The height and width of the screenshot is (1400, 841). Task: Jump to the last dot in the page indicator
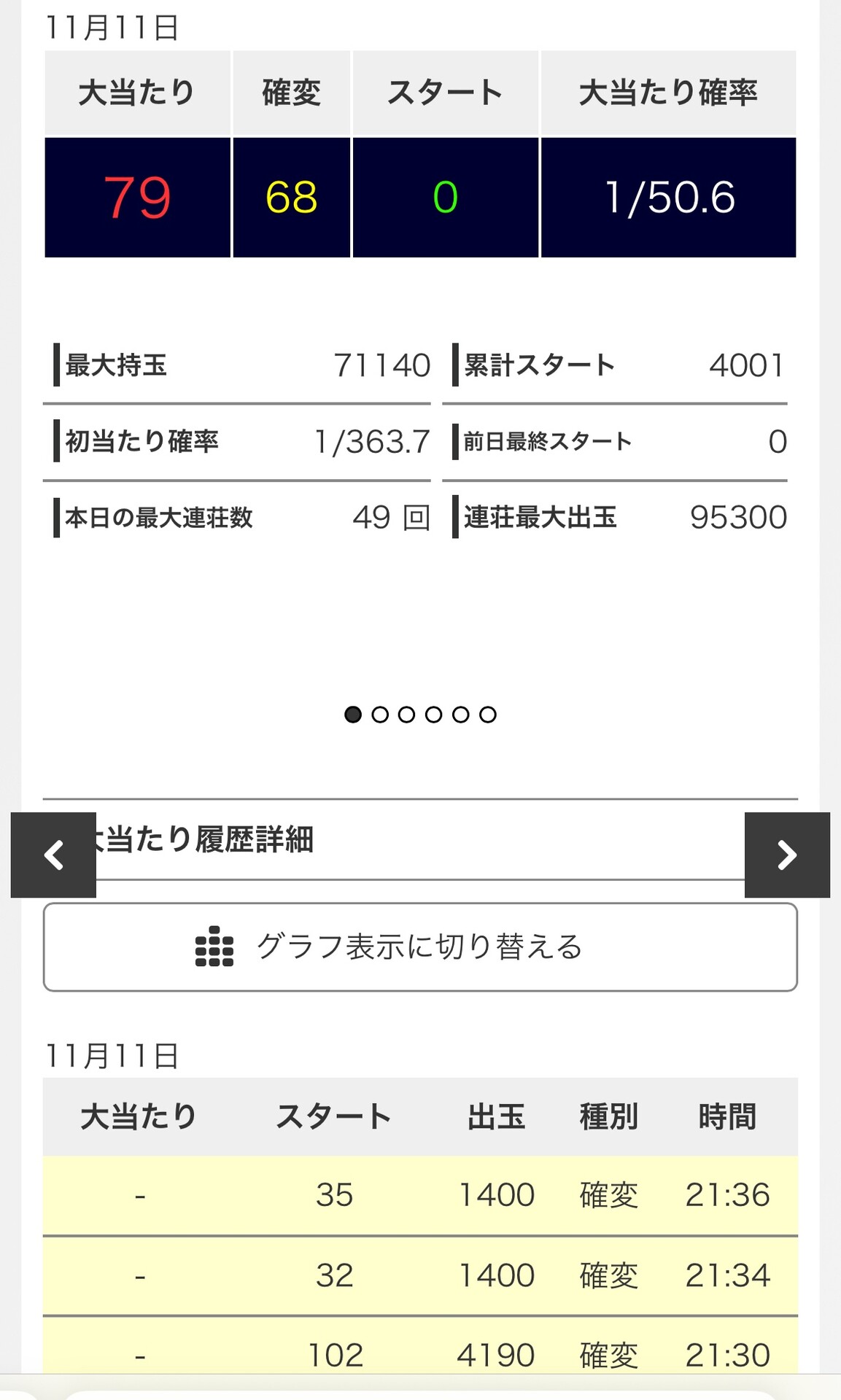point(488,715)
